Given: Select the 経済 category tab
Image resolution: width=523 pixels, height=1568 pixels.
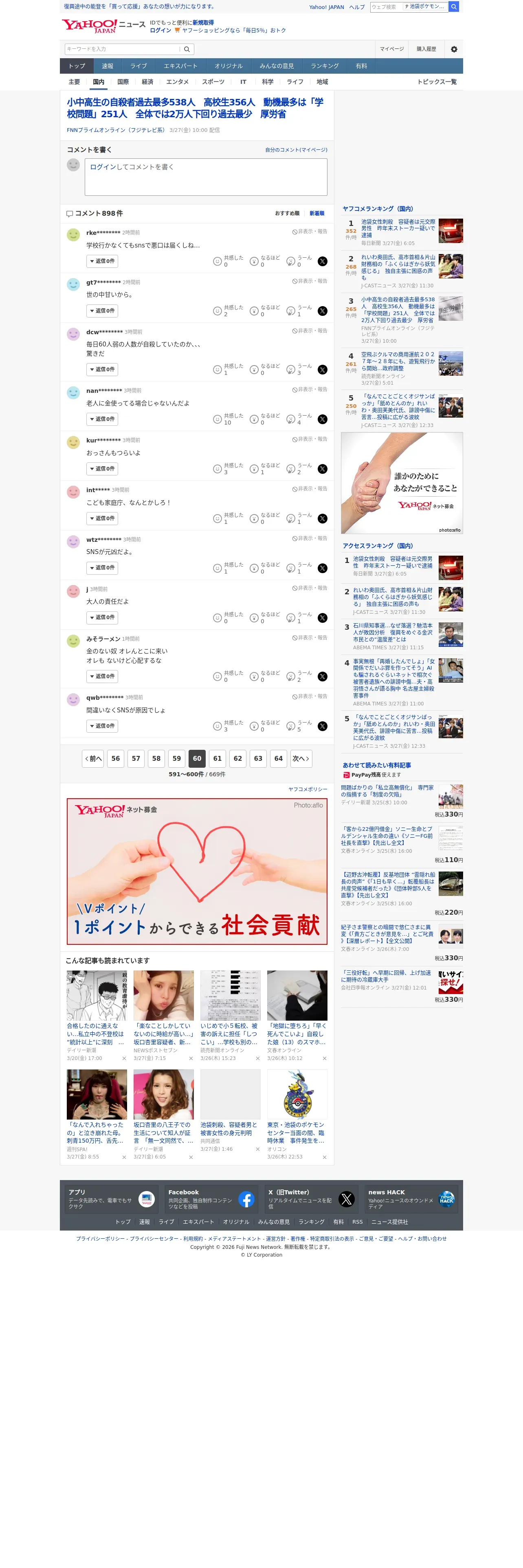Looking at the screenshot, I should coord(147,82).
